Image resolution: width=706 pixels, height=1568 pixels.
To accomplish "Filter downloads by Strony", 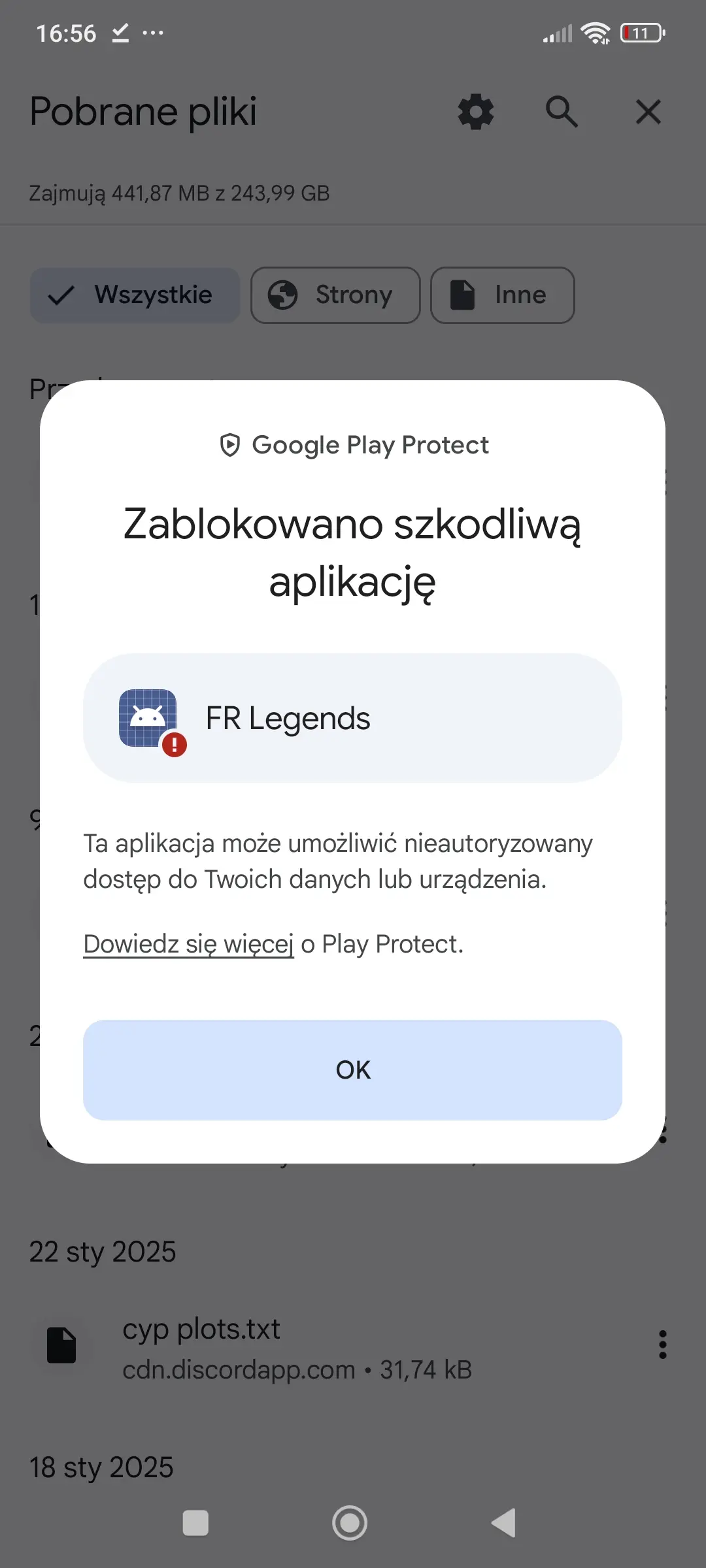I will click(x=335, y=295).
